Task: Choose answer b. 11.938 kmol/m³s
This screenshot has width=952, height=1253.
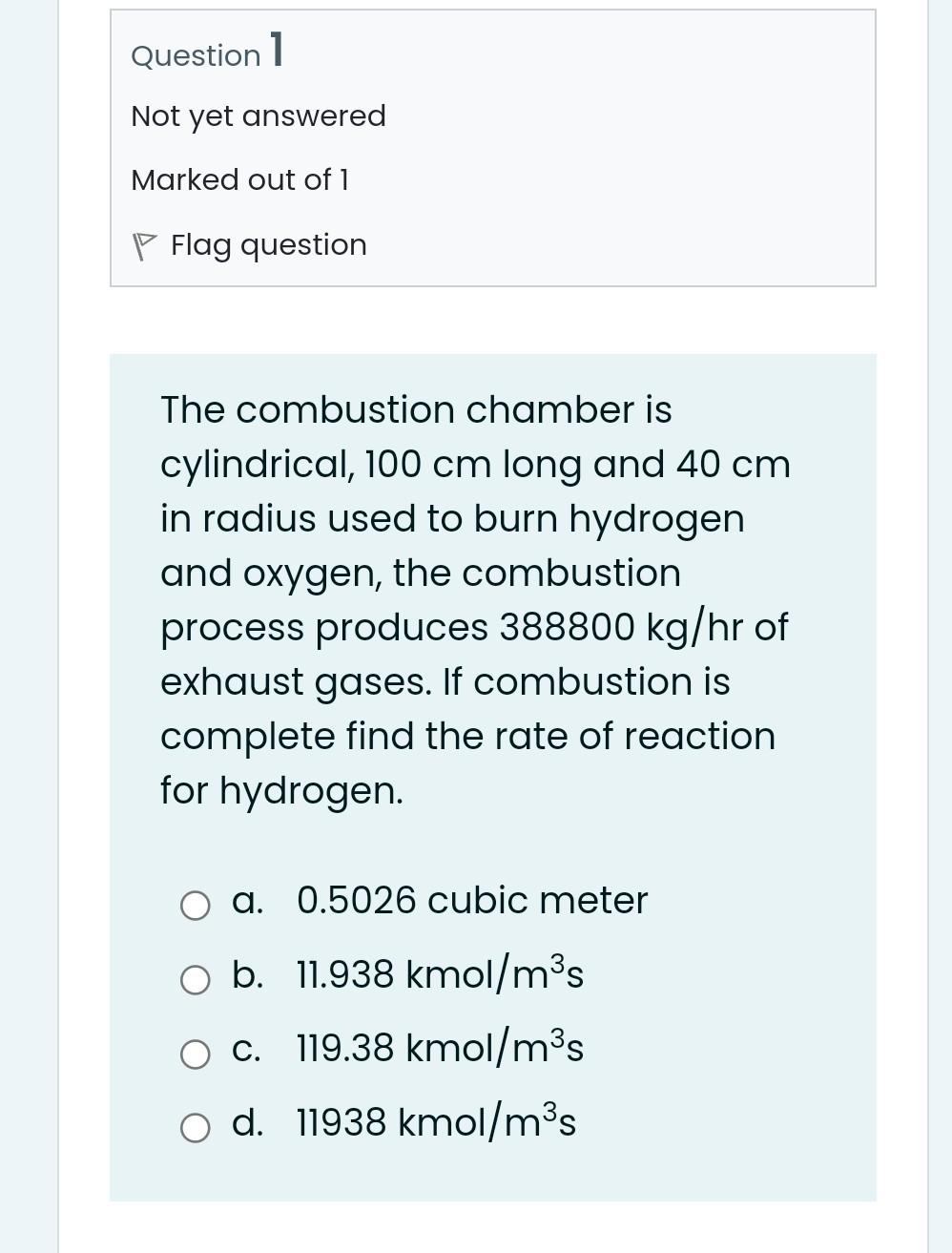Action: coord(196,979)
